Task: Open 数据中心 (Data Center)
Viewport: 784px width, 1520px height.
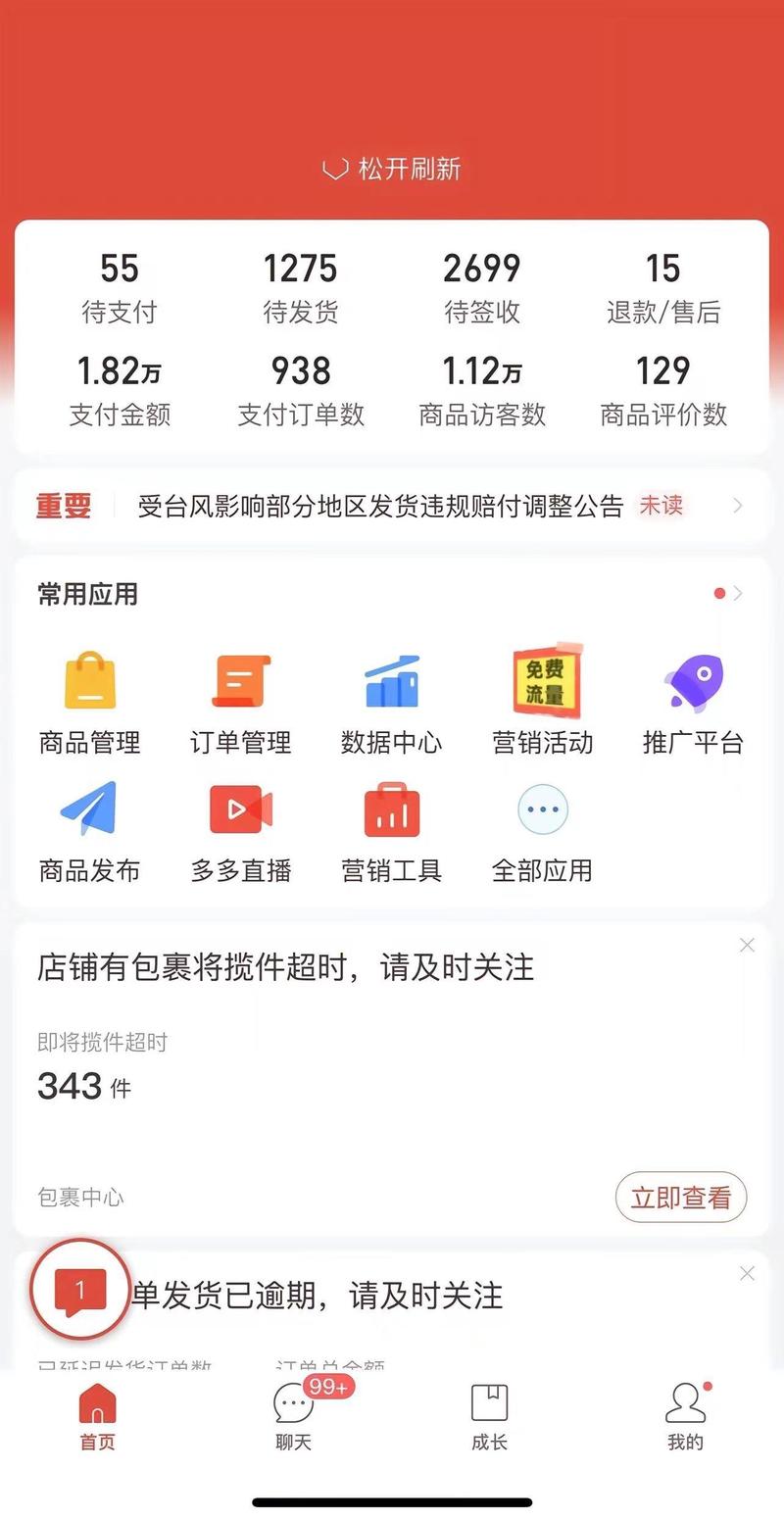Action: pos(392,698)
